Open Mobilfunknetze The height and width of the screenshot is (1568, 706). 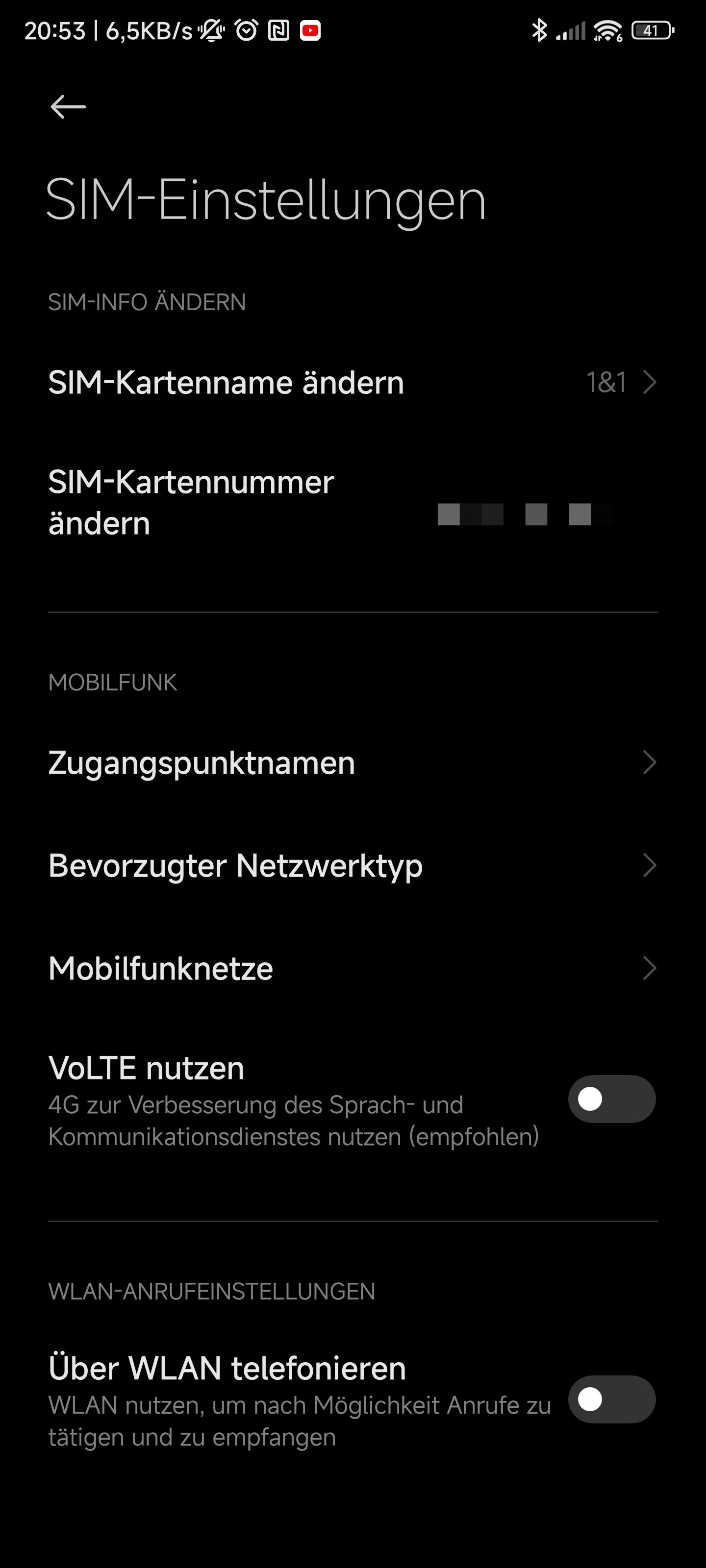point(353,968)
